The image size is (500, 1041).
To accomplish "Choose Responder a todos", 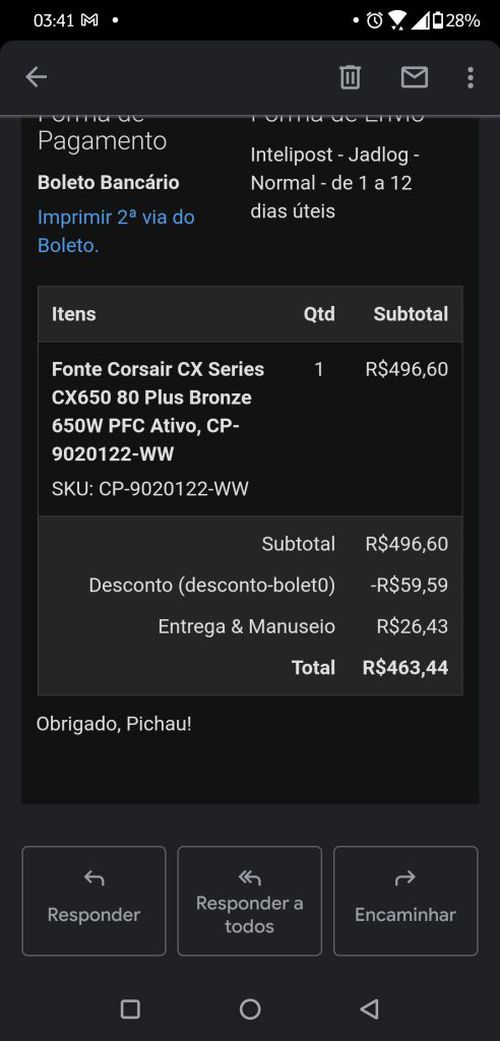I will (x=250, y=901).
